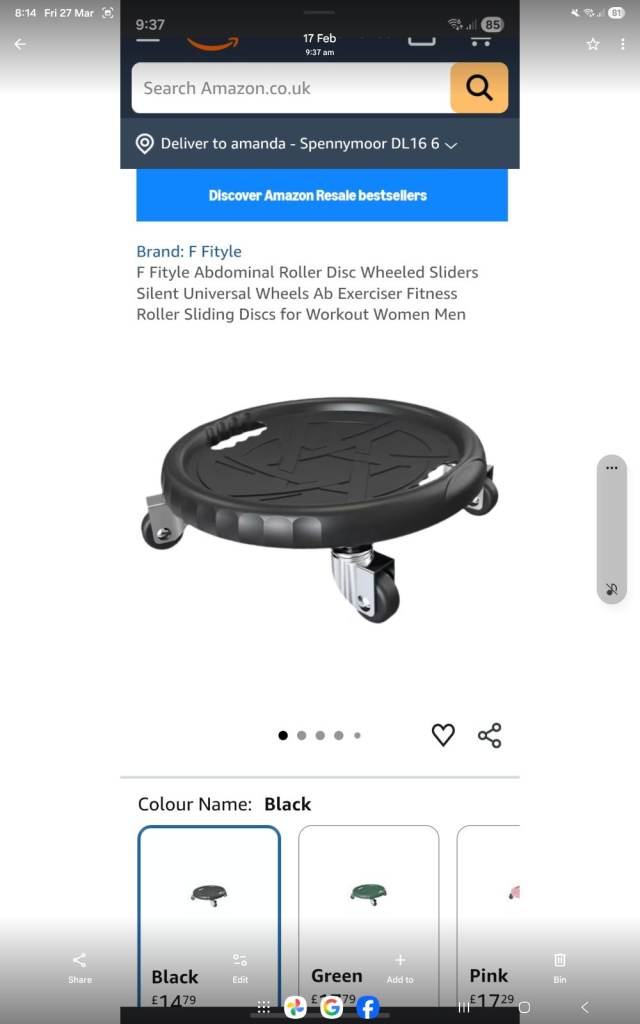Edit this image
This screenshot has width=640, height=1024.
[x=240, y=966]
